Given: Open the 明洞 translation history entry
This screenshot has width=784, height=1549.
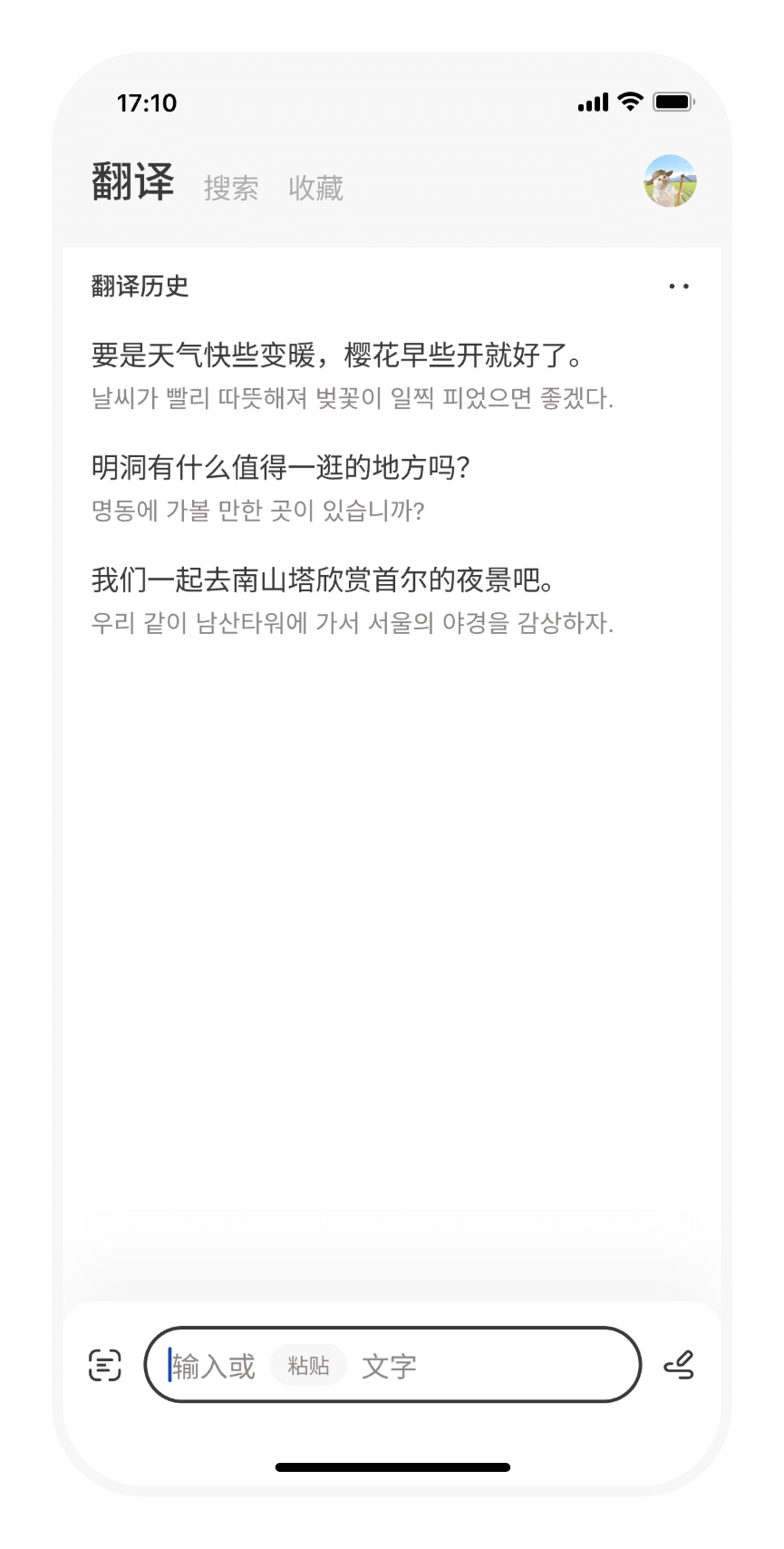Looking at the screenshot, I should 281,487.
